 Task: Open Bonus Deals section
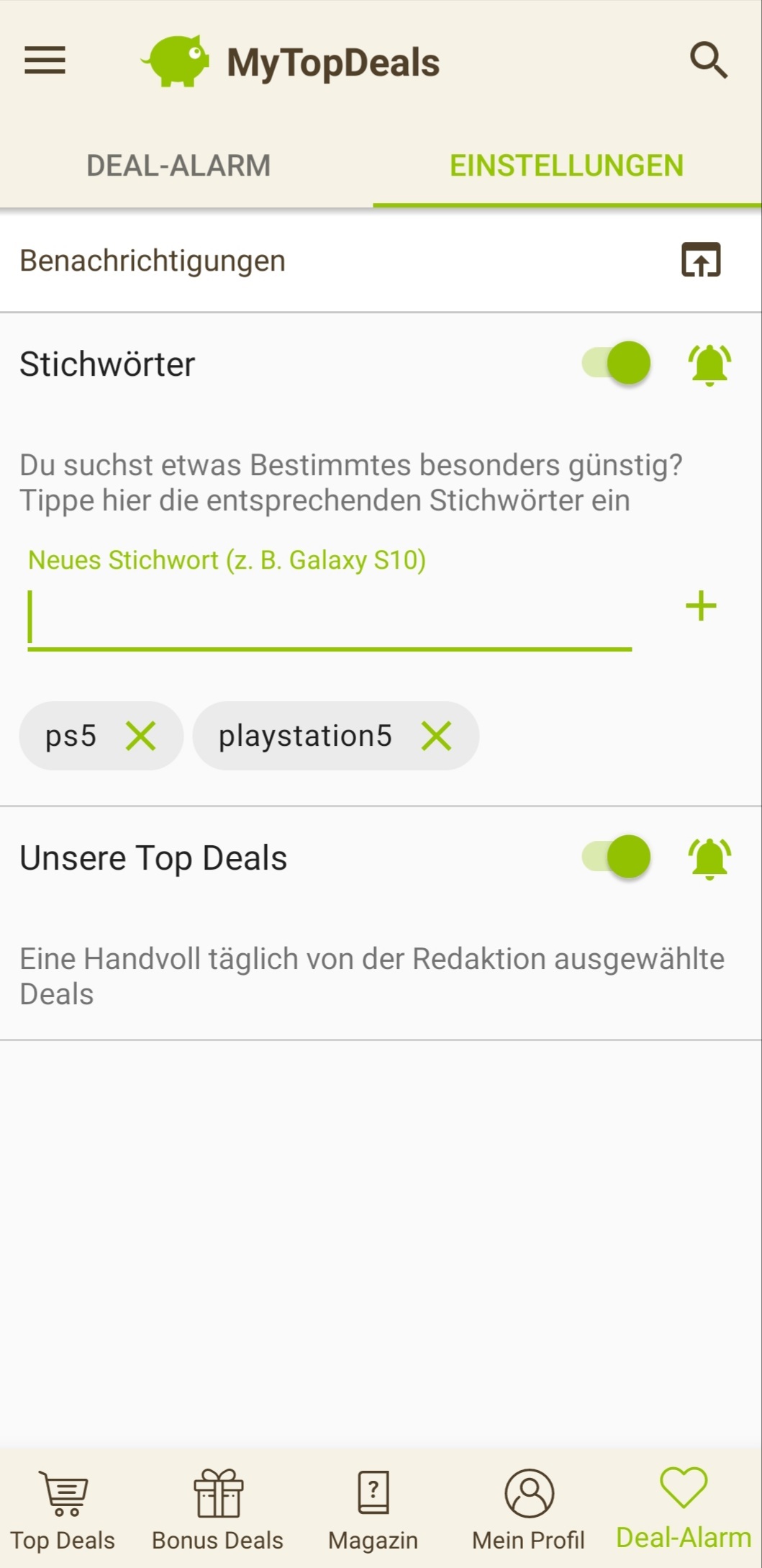[x=218, y=1509]
